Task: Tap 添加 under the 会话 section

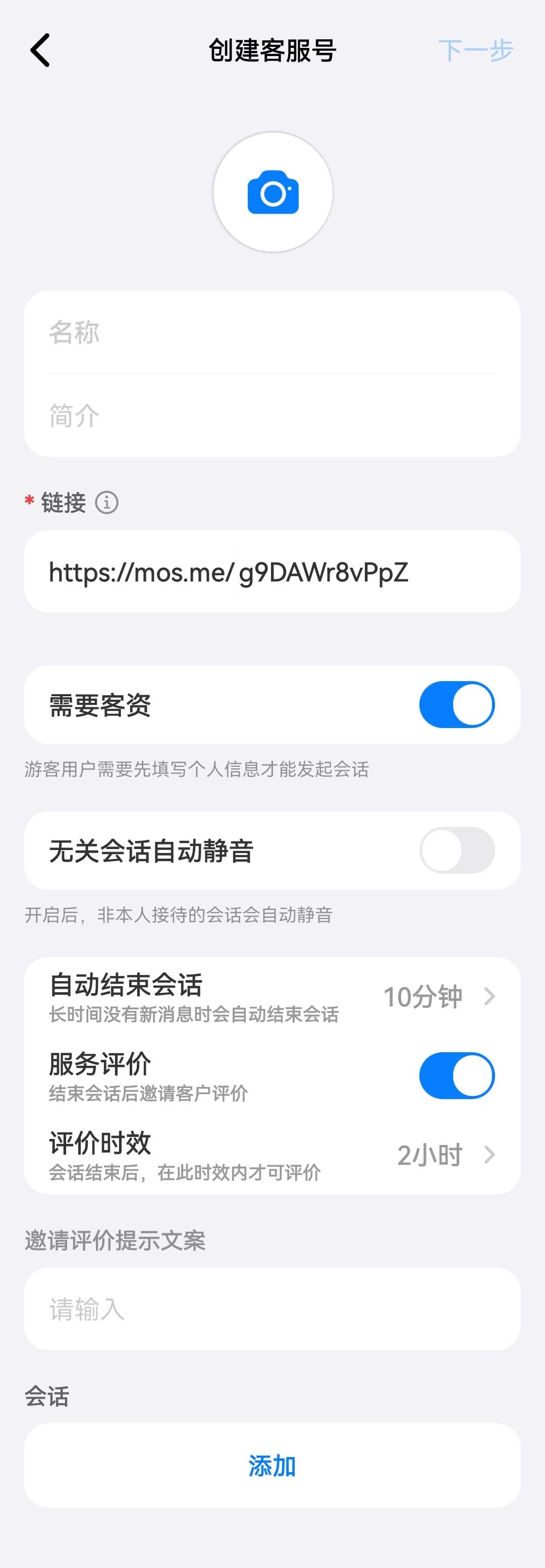Action: (273, 1467)
